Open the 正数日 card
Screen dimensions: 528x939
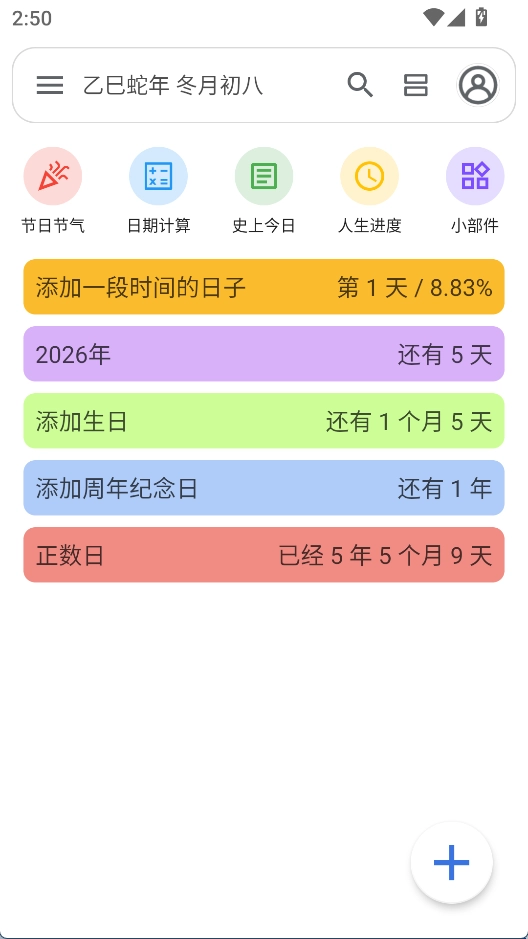pyautogui.click(x=264, y=555)
